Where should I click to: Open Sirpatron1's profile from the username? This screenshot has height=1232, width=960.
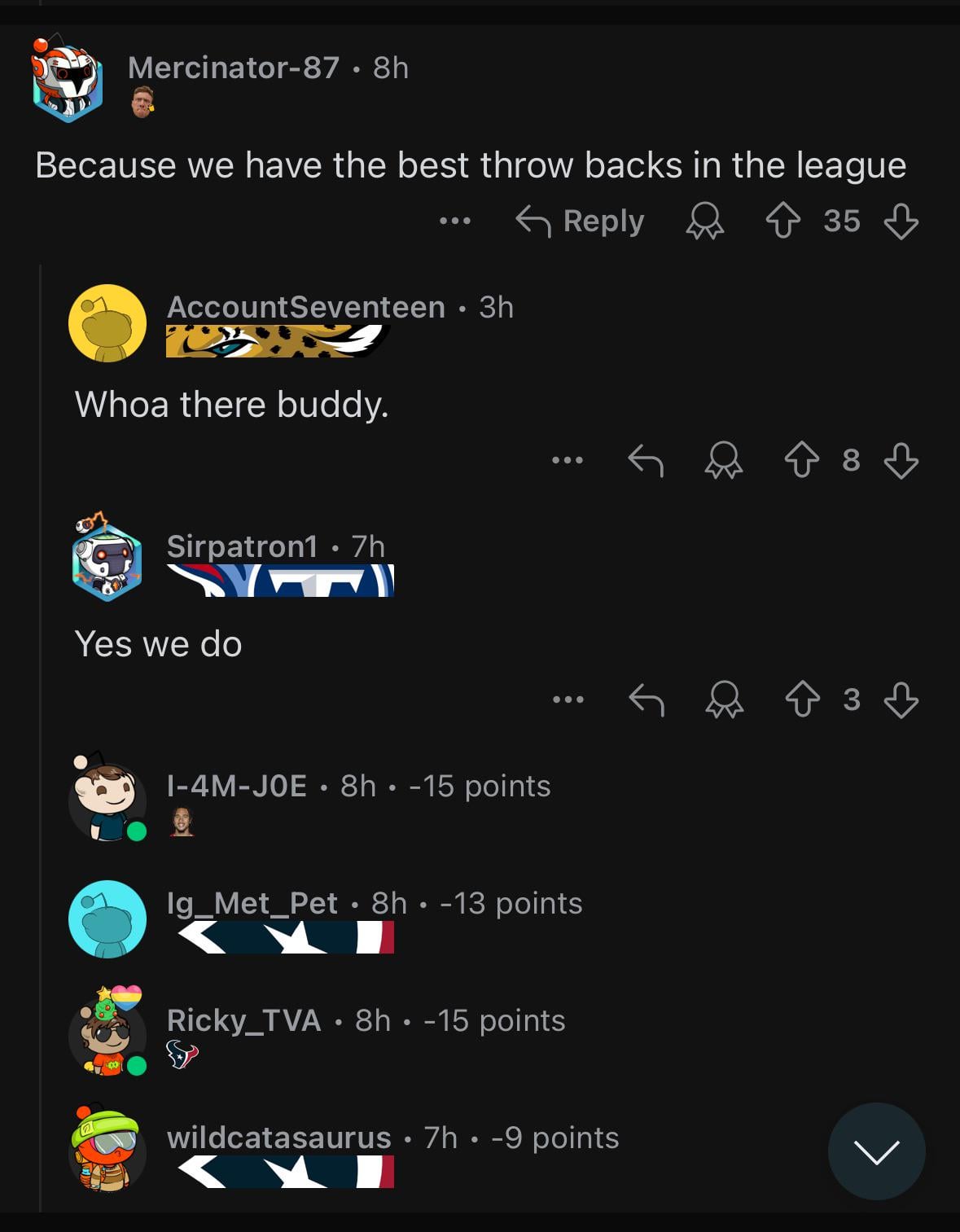click(242, 546)
